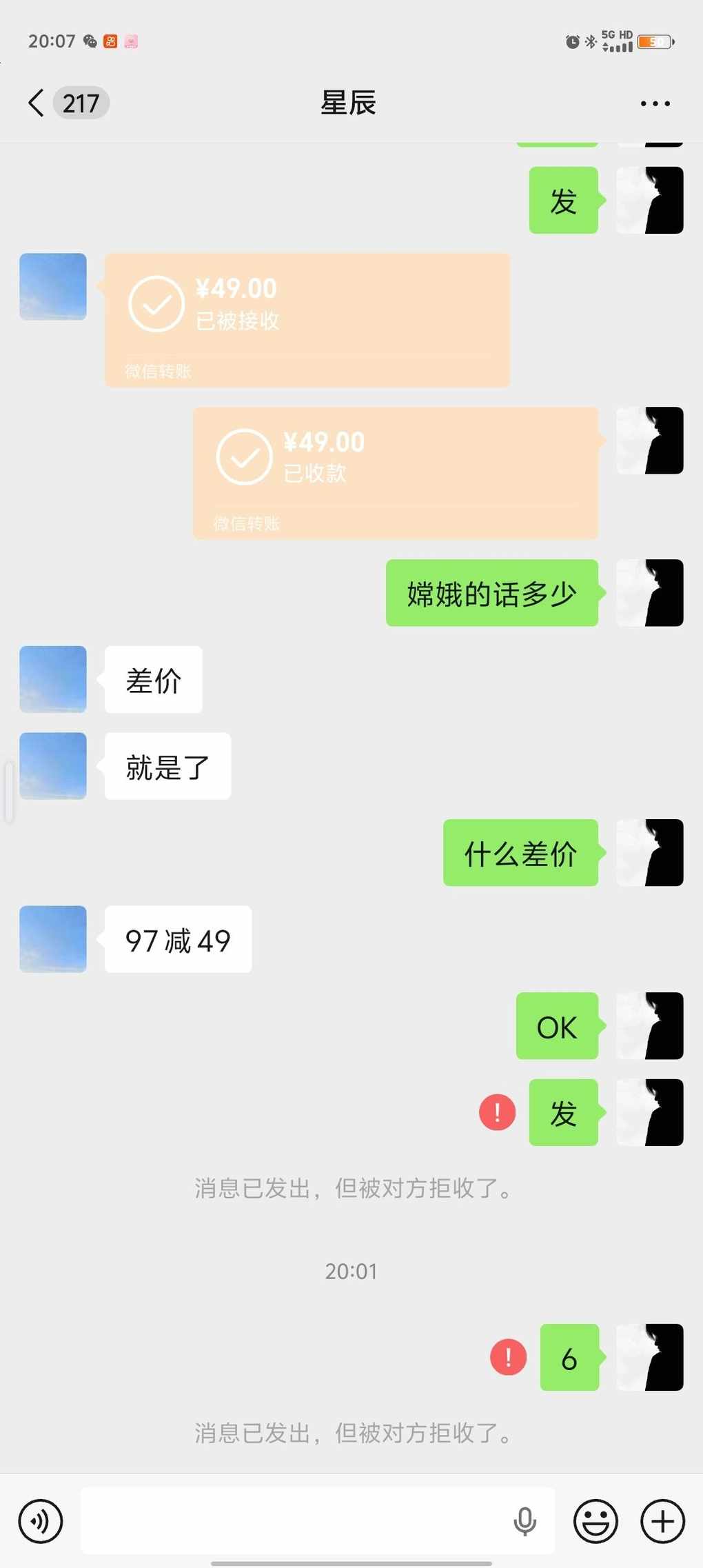Focus the message text field
This screenshot has width=703, height=1568.
coord(296,1521)
